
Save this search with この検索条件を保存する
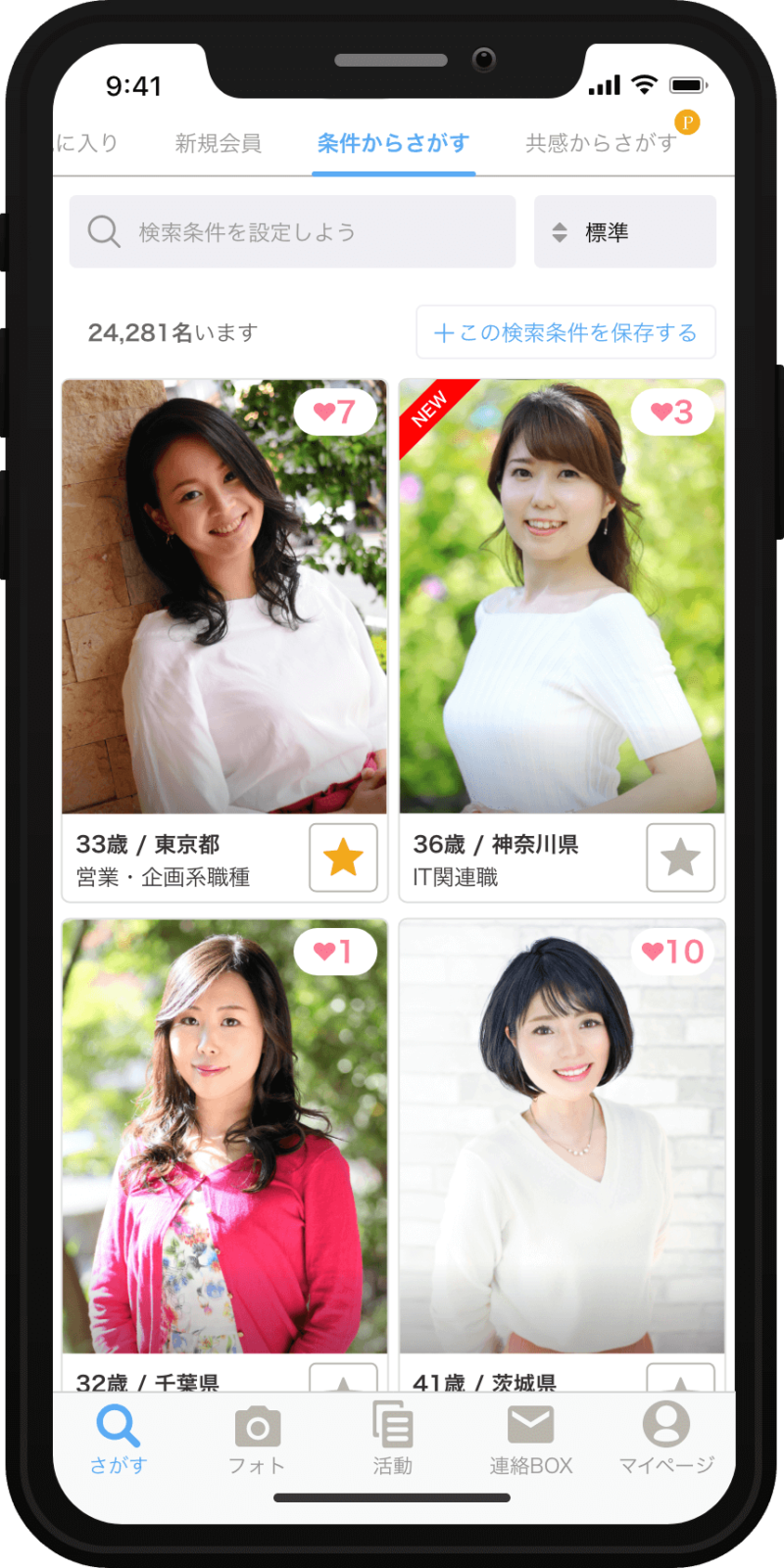click(x=566, y=332)
